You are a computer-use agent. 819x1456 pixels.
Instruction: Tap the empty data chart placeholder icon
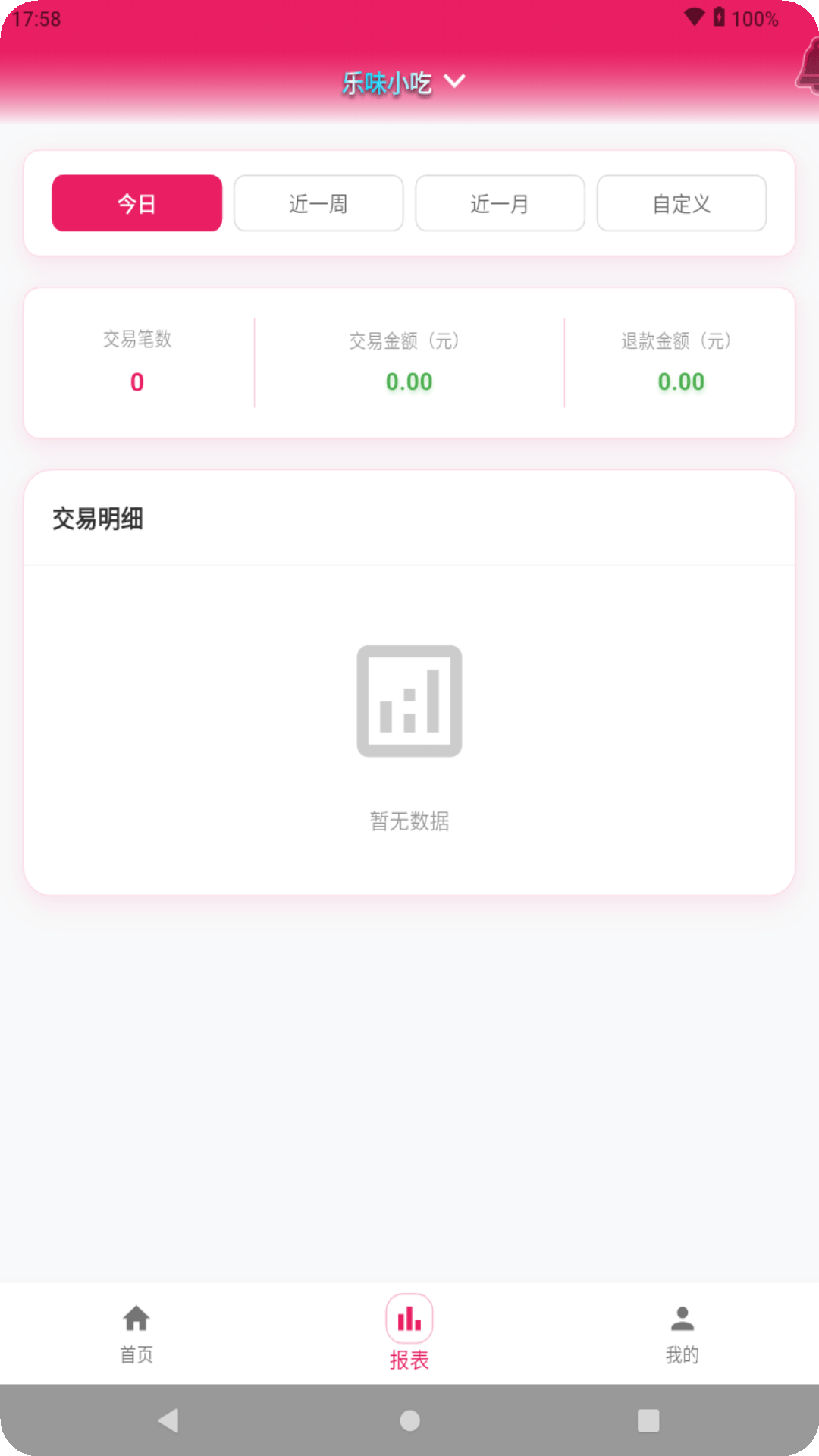[x=409, y=700]
